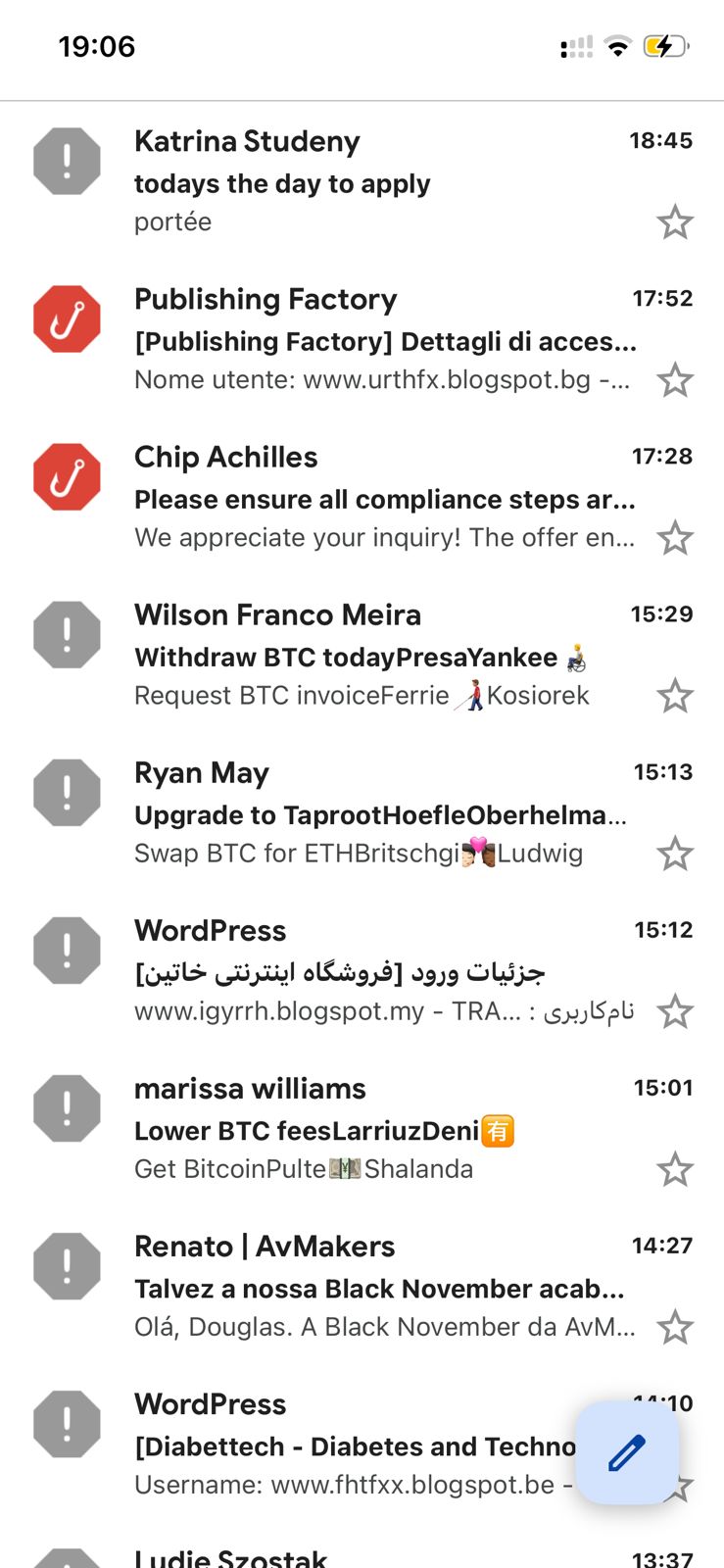Viewport: 724px width, 1568px height.
Task: Compose a new email
Action: tap(627, 1452)
